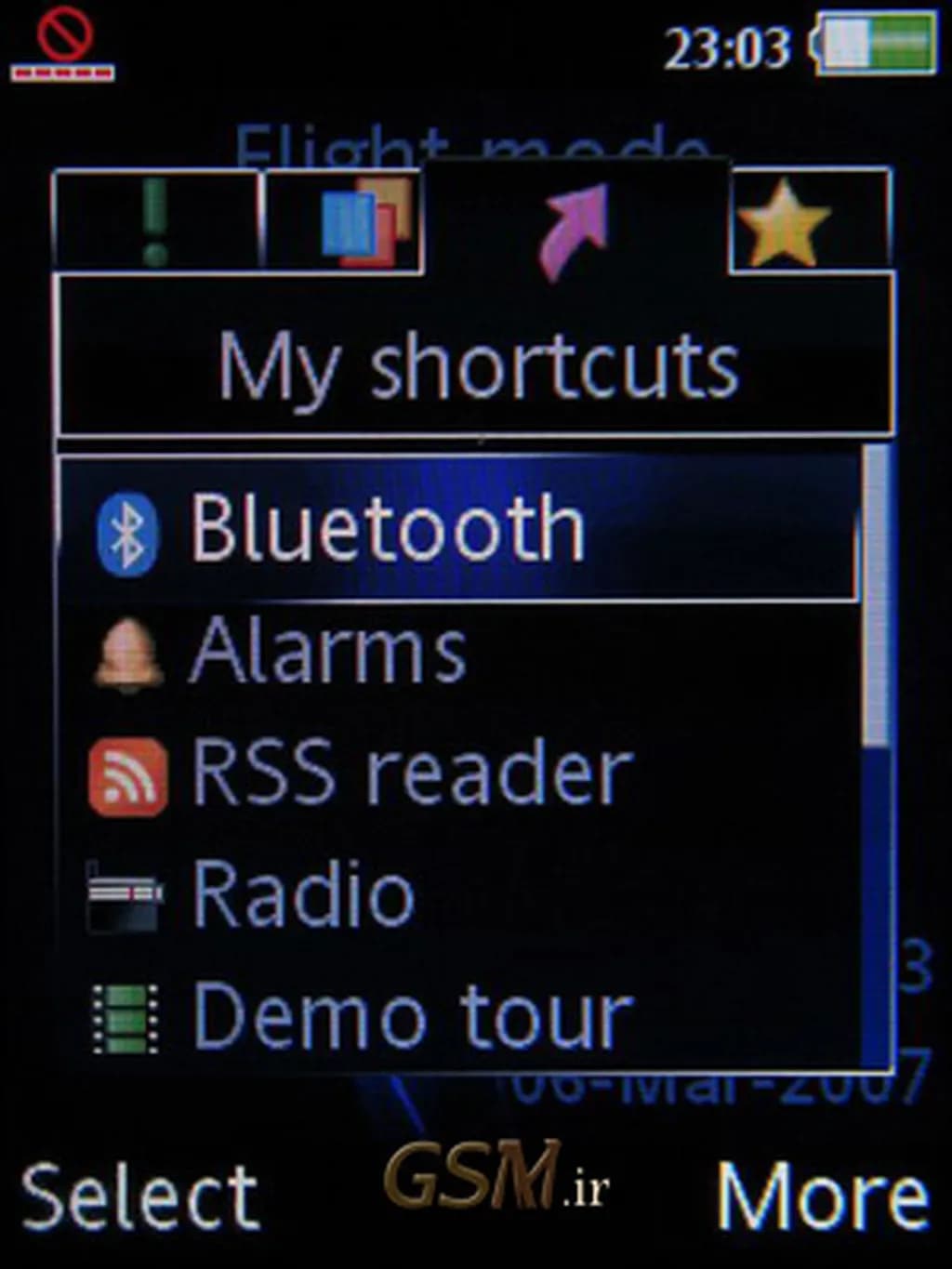Screen dimensions: 952x1269
Task: Click the battery level indicator
Action: tap(879, 42)
